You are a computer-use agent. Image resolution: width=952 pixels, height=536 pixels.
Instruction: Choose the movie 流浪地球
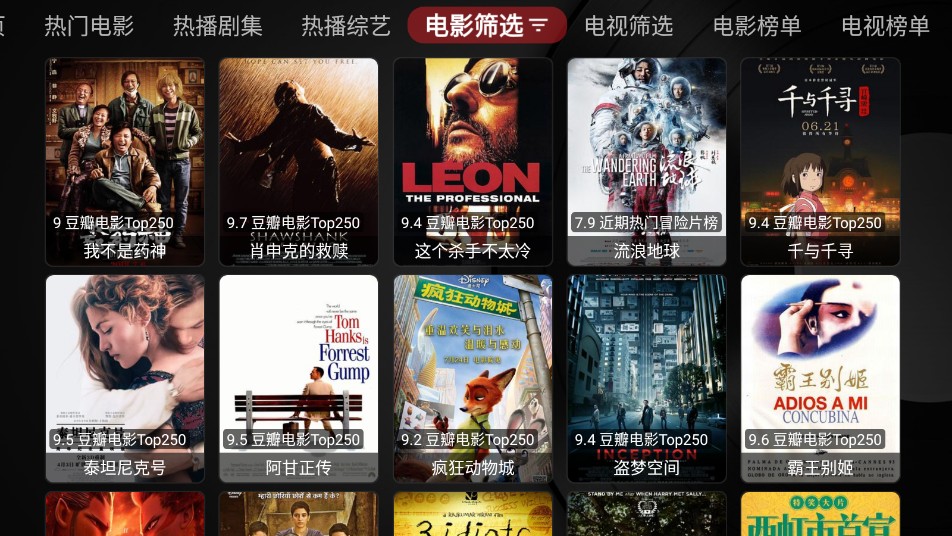pyautogui.click(x=647, y=160)
